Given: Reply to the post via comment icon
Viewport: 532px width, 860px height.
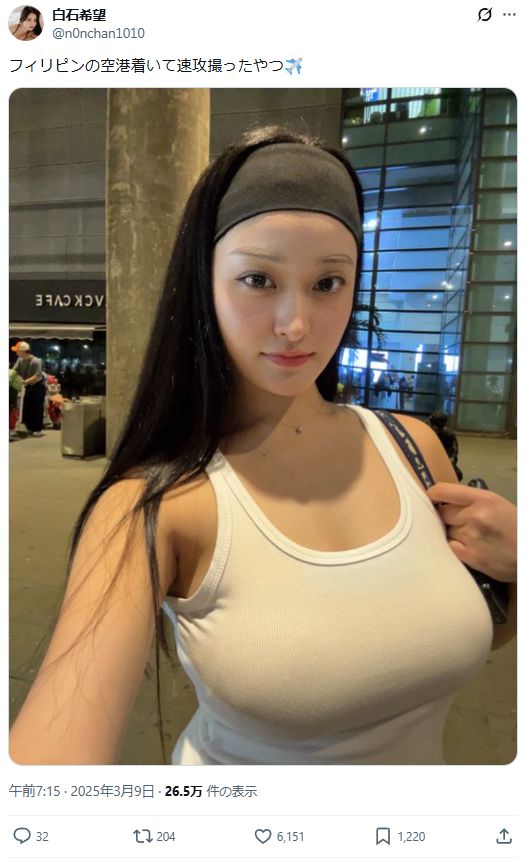Looking at the screenshot, I should click(x=22, y=836).
